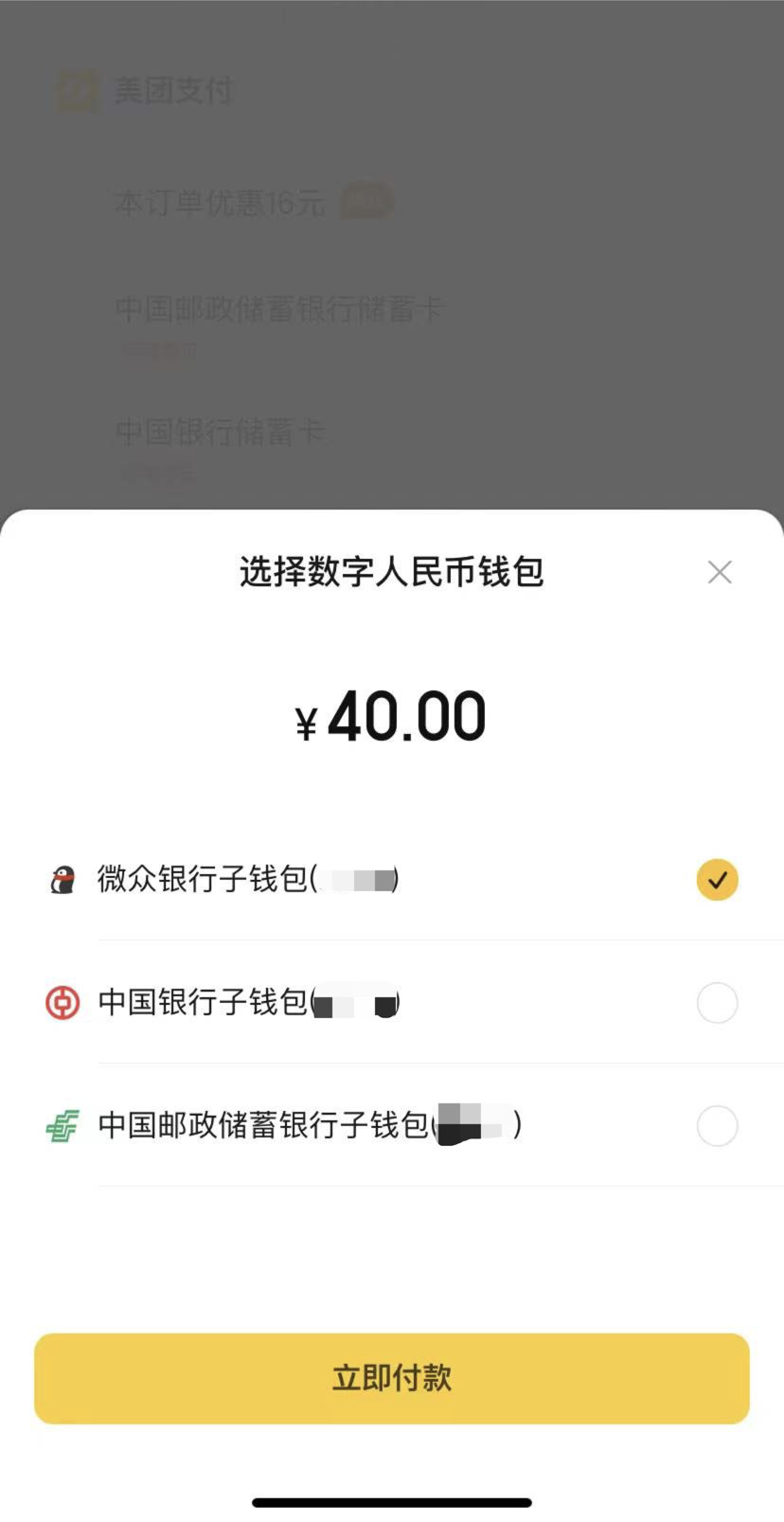
Task: Select the 中国银行子钱包 wallet row
Action: pyautogui.click(x=284, y=1003)
